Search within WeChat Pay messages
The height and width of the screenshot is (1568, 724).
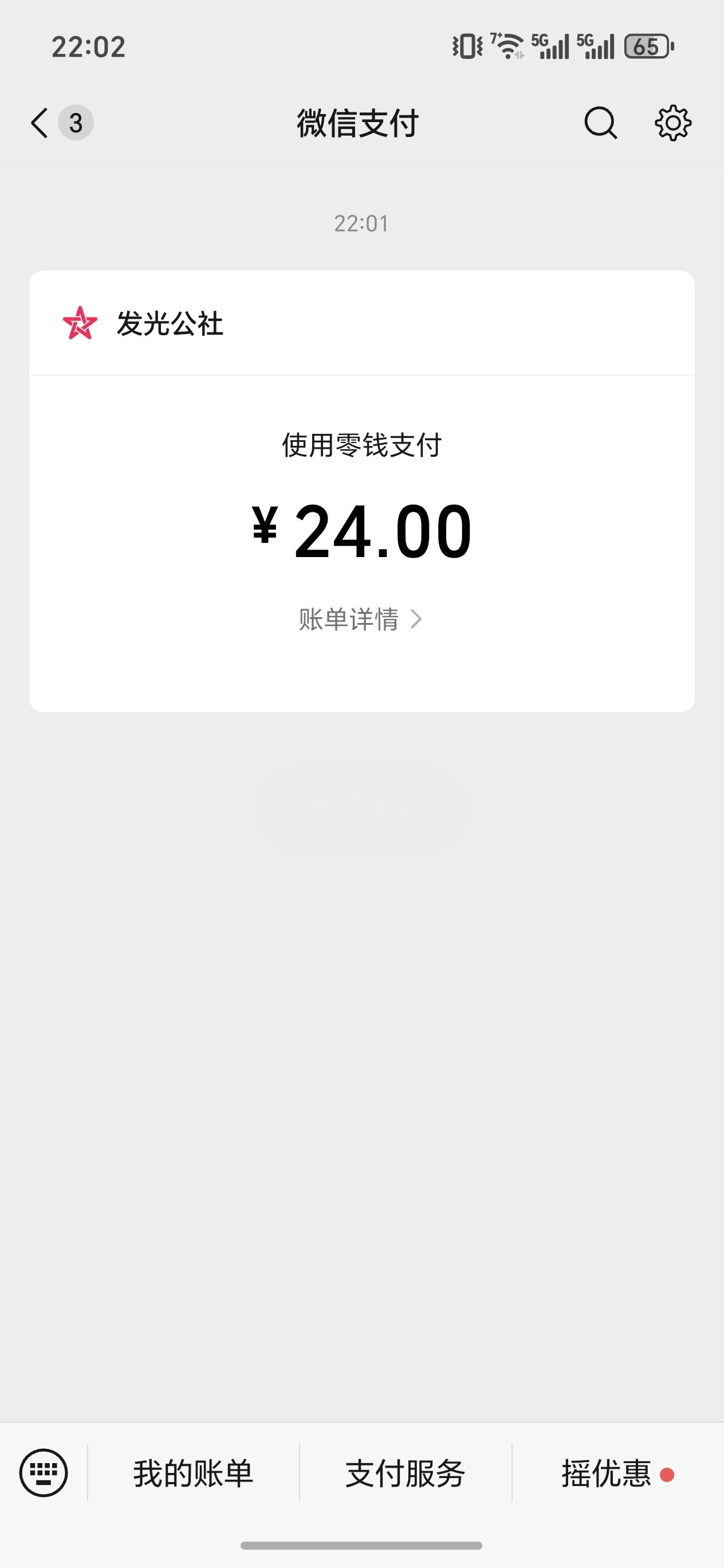[600, 123]
